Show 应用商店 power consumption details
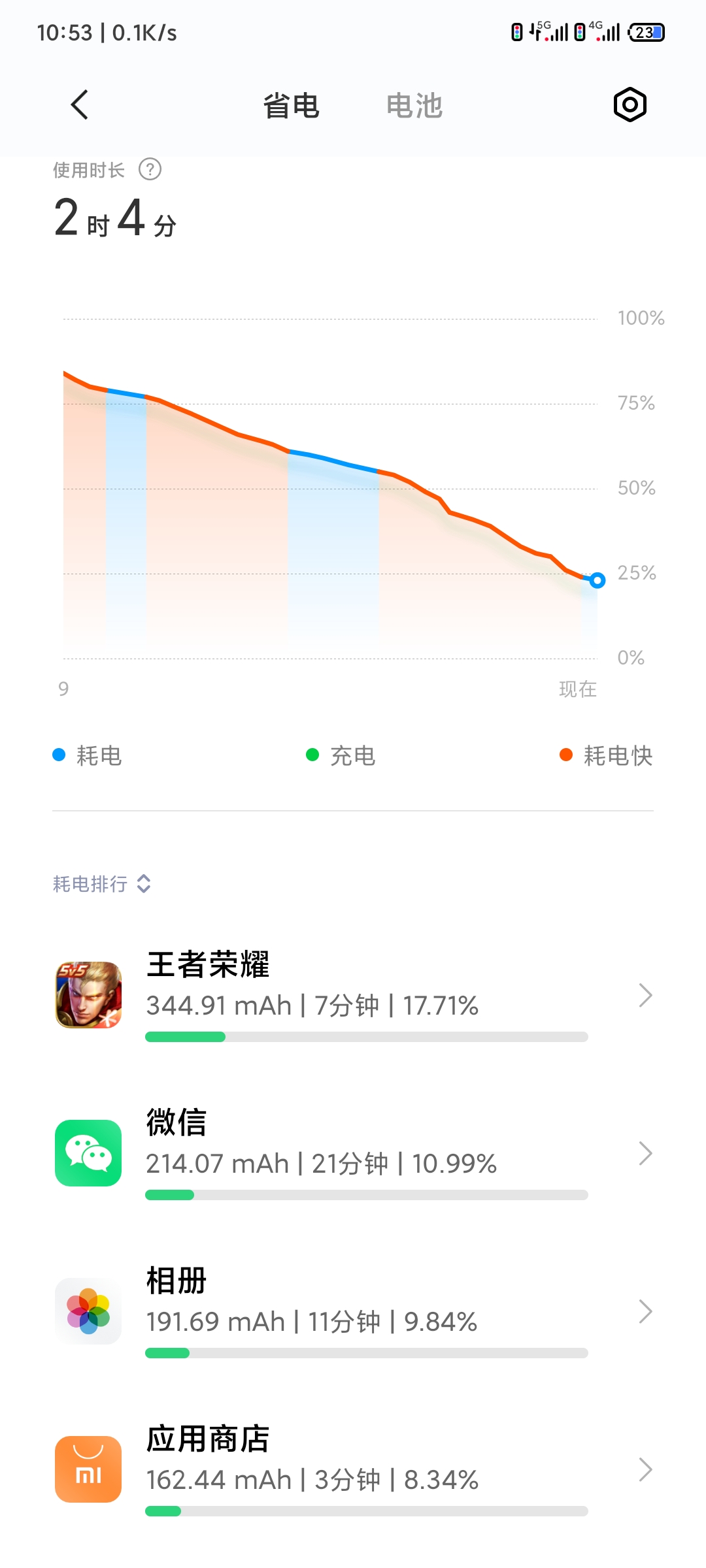 [353, 1469]
